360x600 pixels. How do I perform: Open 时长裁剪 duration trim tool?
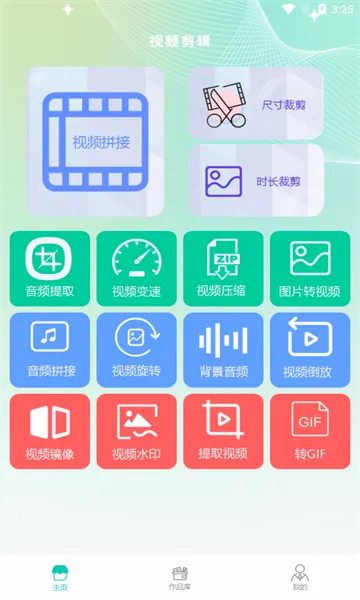click(256, 181)
